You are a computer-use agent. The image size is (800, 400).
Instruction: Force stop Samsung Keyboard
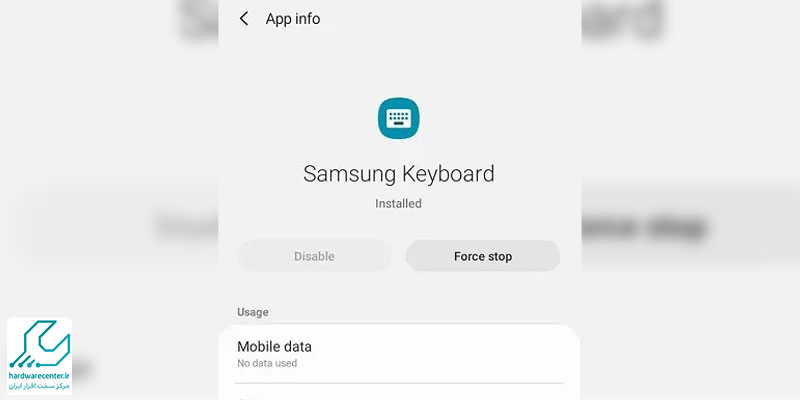pyautogui.click(x=482, y=256)
